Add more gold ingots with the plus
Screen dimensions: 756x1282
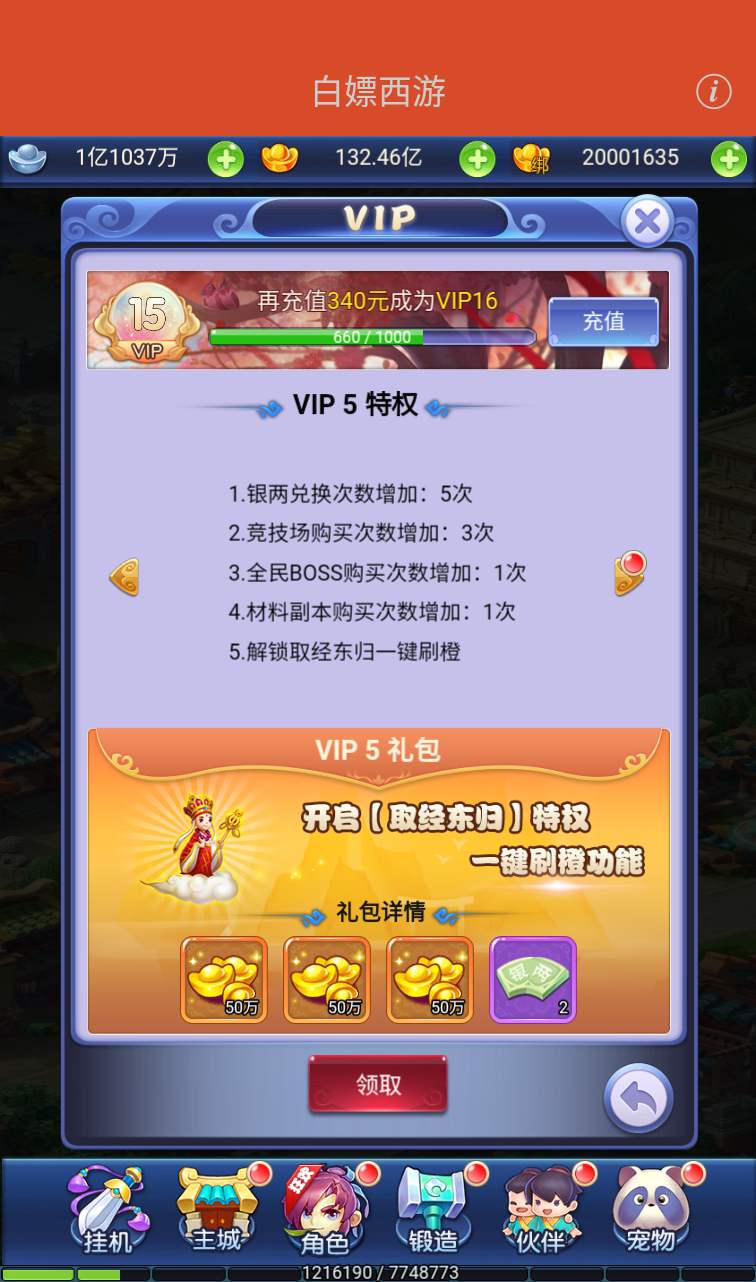477,158
